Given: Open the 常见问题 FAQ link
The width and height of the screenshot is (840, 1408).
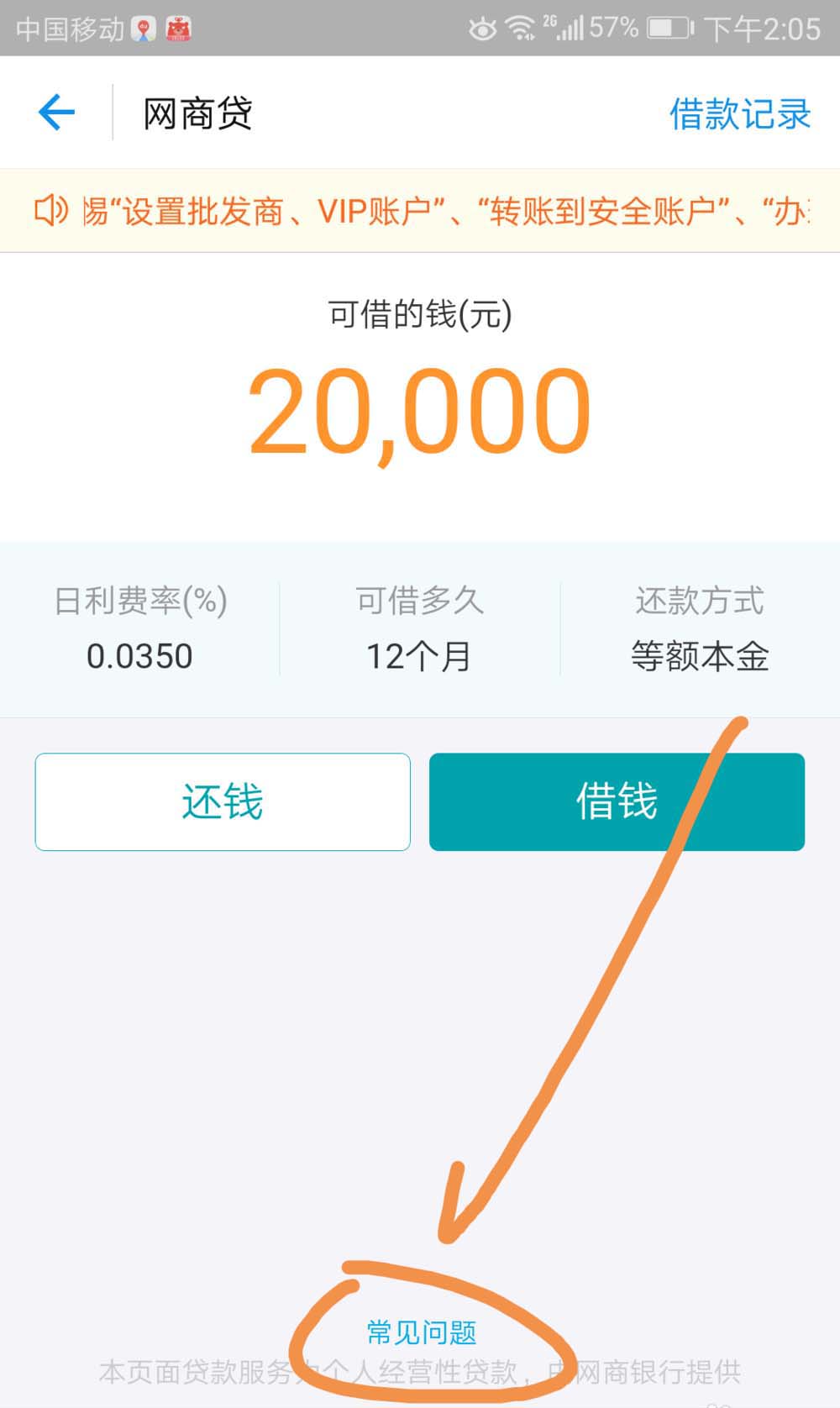Looking at the screenshot, I should coord(422,1332).
